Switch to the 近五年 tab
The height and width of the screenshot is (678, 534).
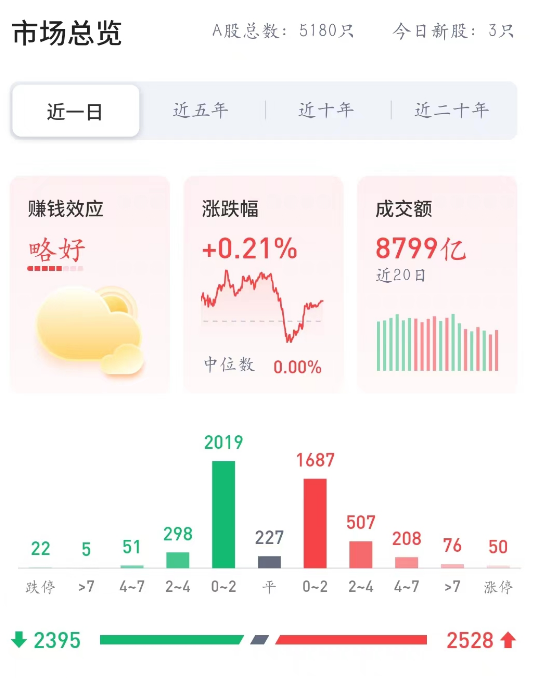[201, 110]
